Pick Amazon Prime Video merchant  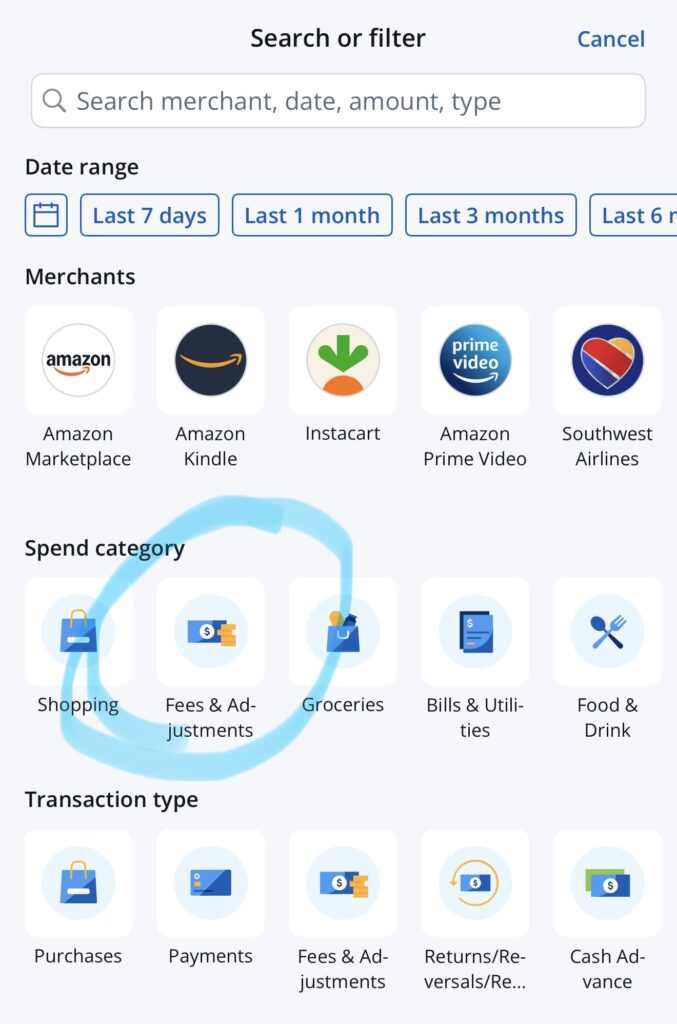pos(475,361)
